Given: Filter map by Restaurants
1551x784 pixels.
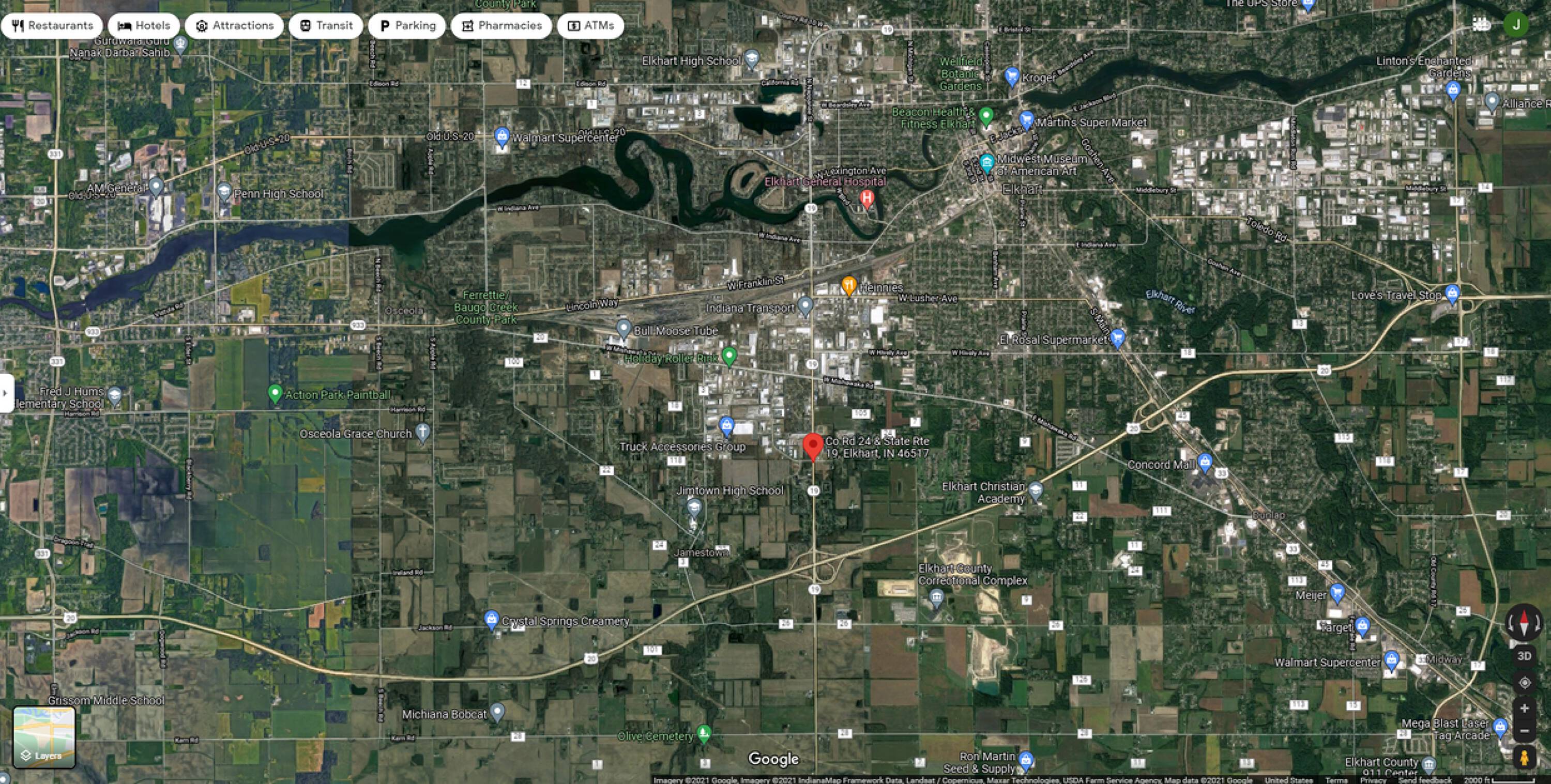Looking at the screenshot, I should 52,26.
